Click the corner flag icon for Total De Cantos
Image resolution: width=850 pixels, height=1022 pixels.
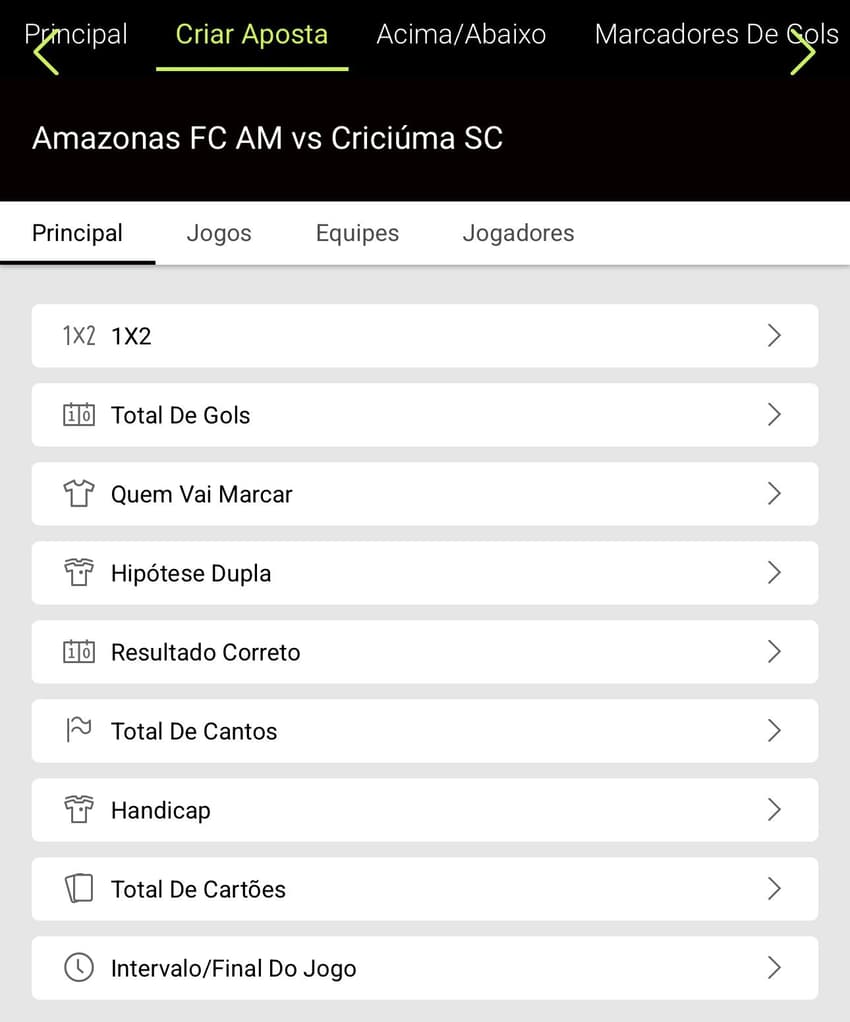pos(78,731)
